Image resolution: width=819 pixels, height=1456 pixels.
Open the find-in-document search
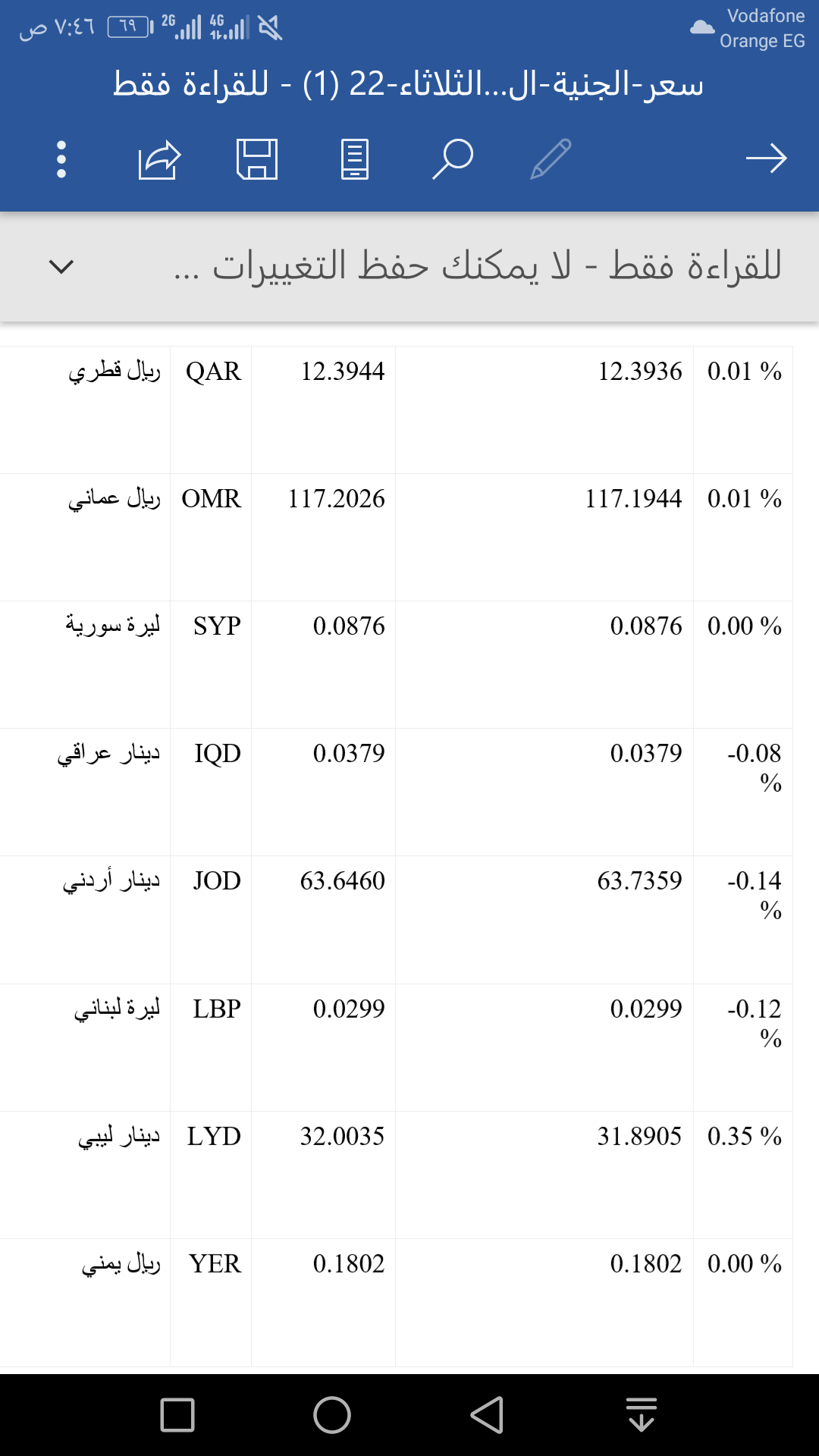(453, 159)
